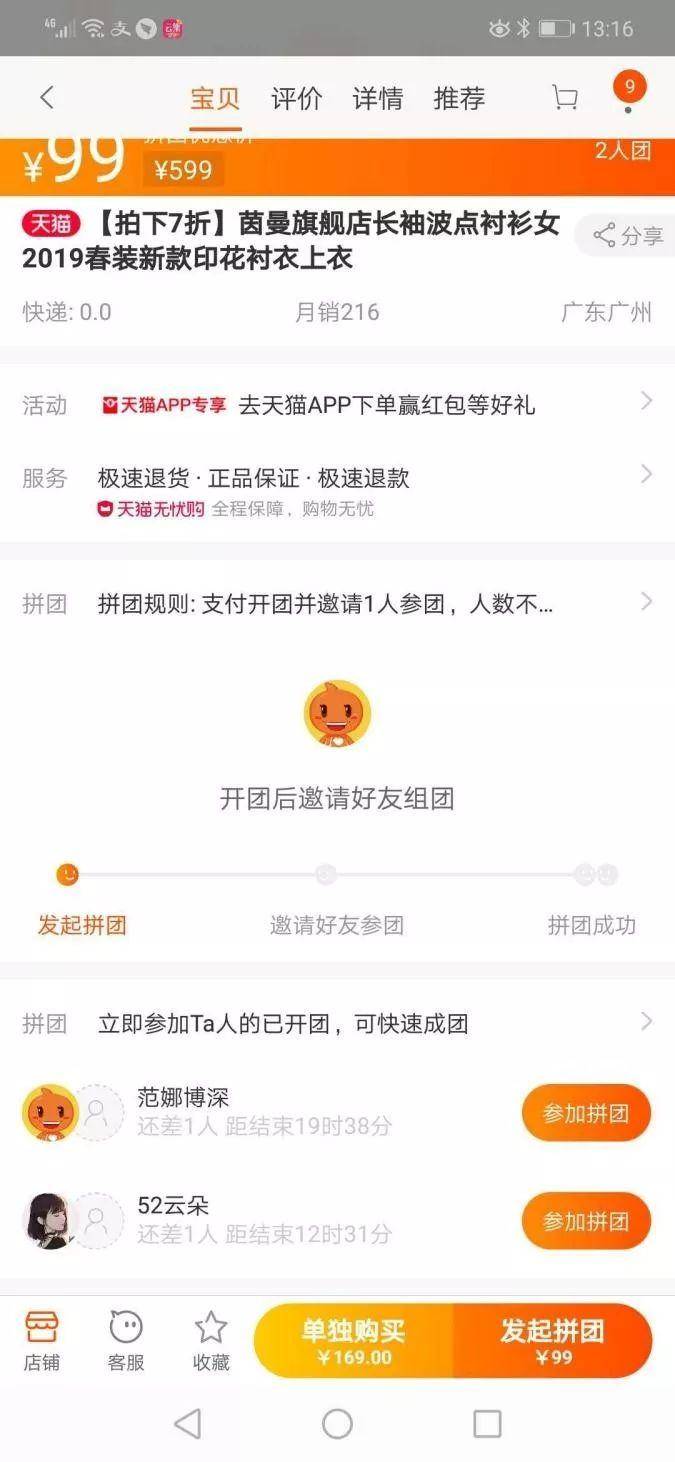675x1462 pixels.
Task: Open the shopping cart icon
Action: coord(565,97)
